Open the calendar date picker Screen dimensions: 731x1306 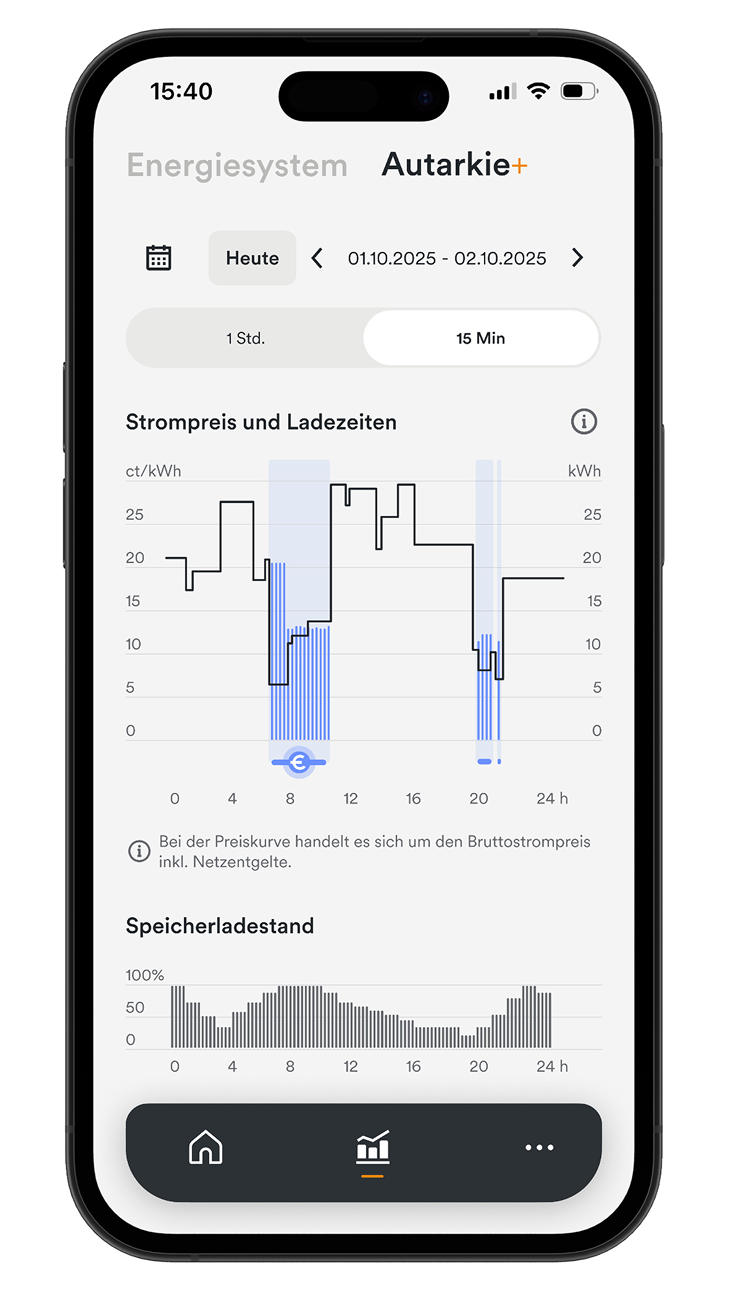click(x=159, y=258)
